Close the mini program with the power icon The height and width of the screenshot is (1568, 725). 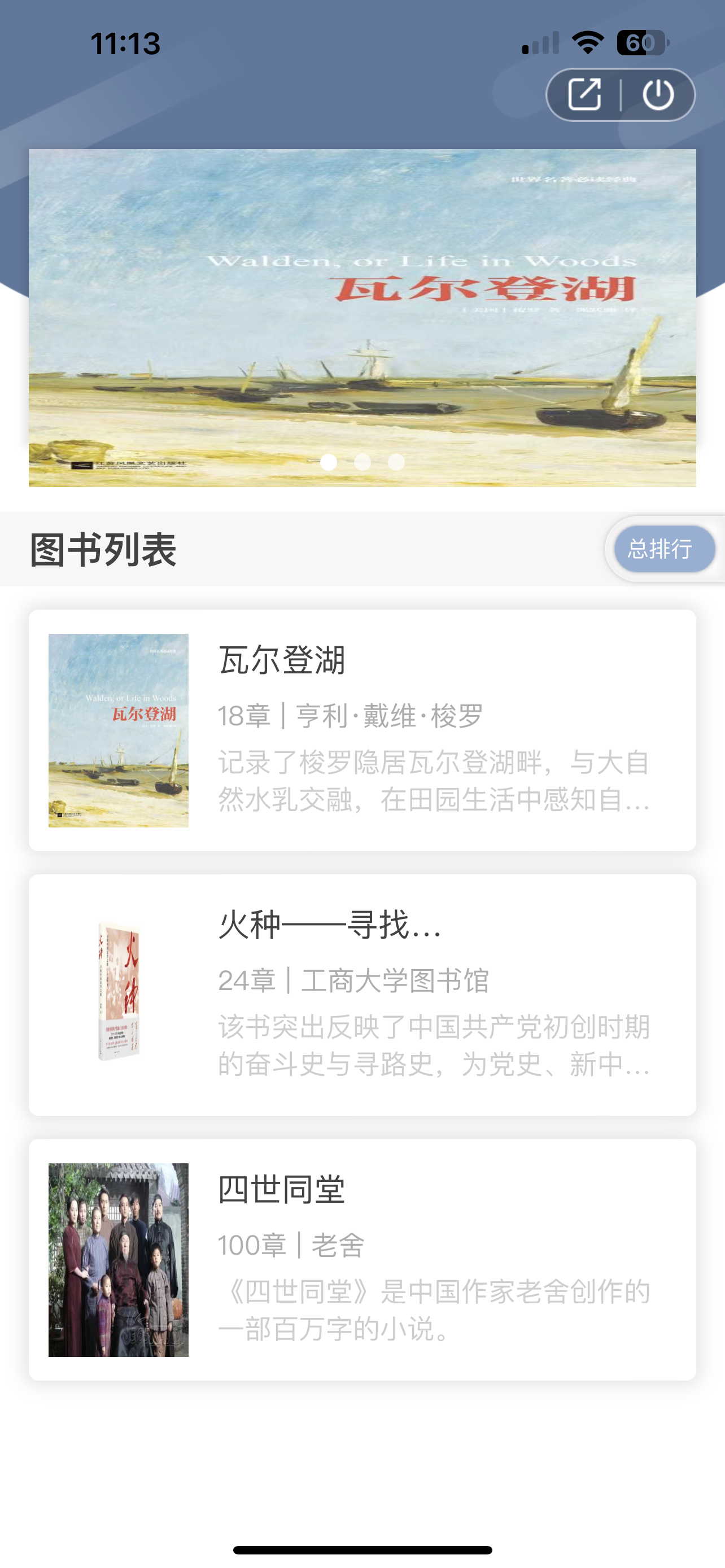click(x=658, y=95)
